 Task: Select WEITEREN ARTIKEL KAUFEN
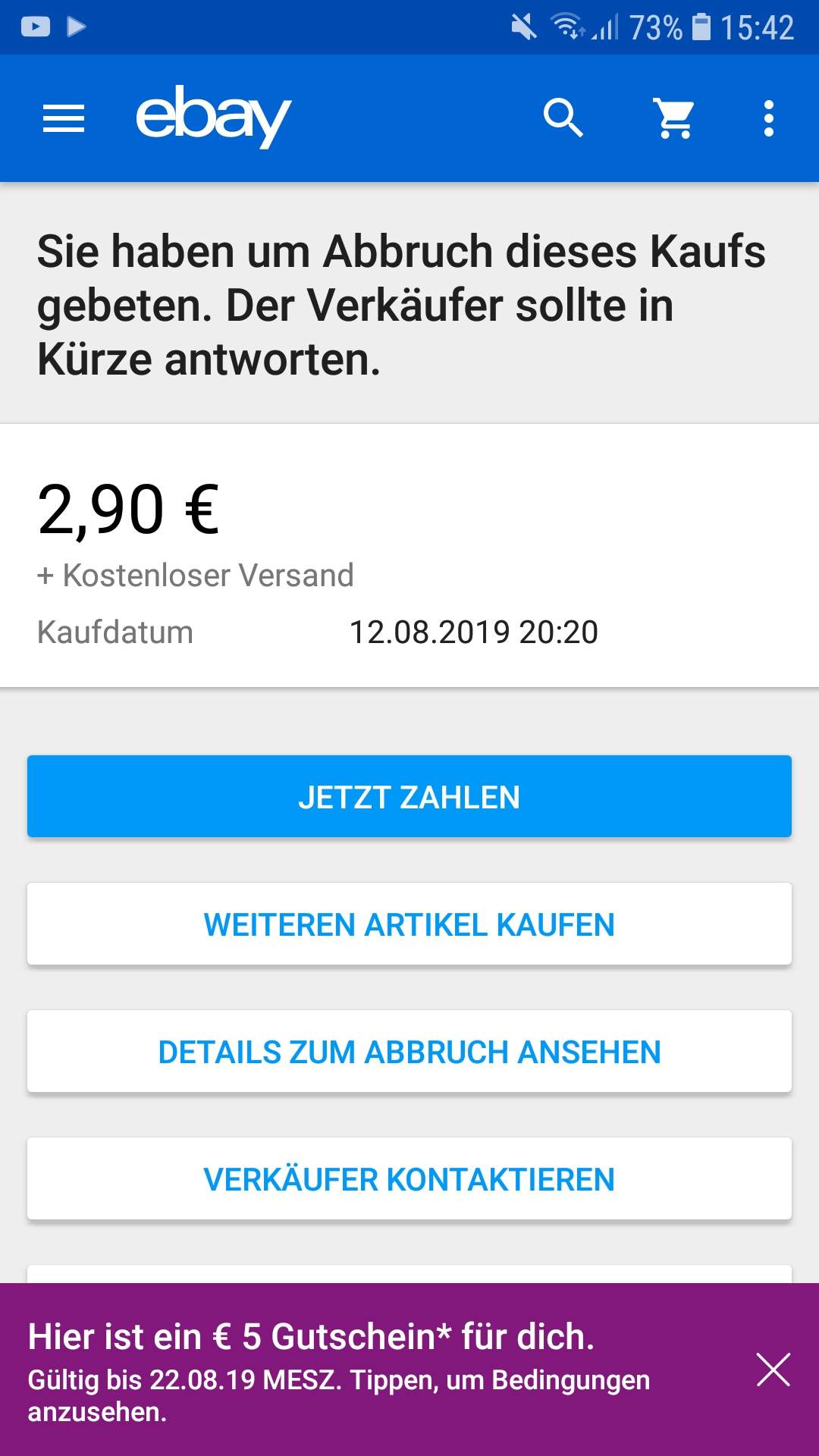(x=409, y=924)
